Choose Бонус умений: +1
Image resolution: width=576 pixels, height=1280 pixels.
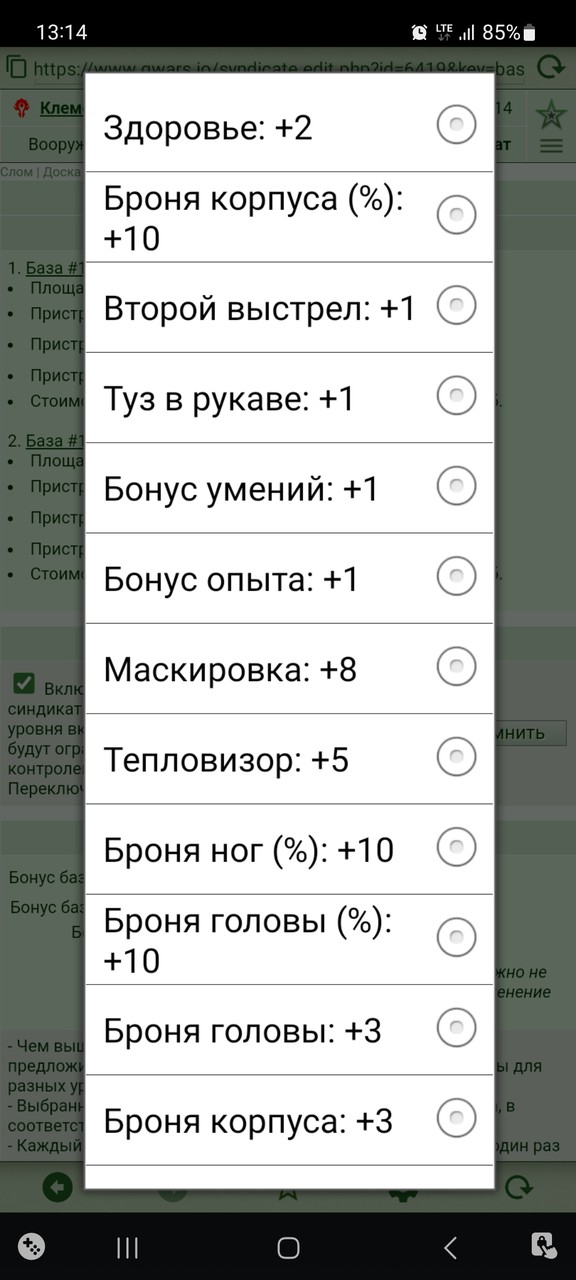coord(289,488)
